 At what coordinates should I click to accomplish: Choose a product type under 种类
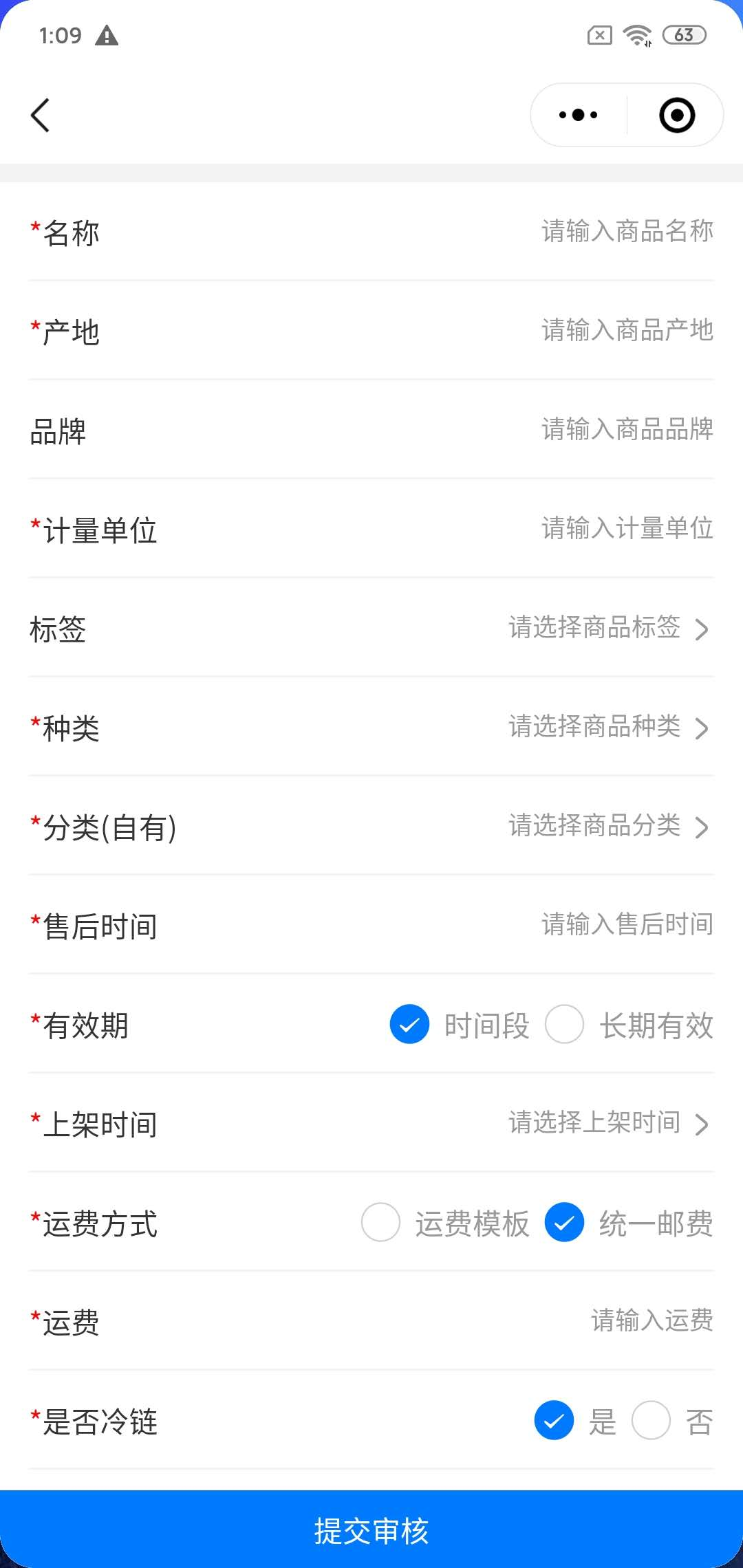click(x=609, y=727)
